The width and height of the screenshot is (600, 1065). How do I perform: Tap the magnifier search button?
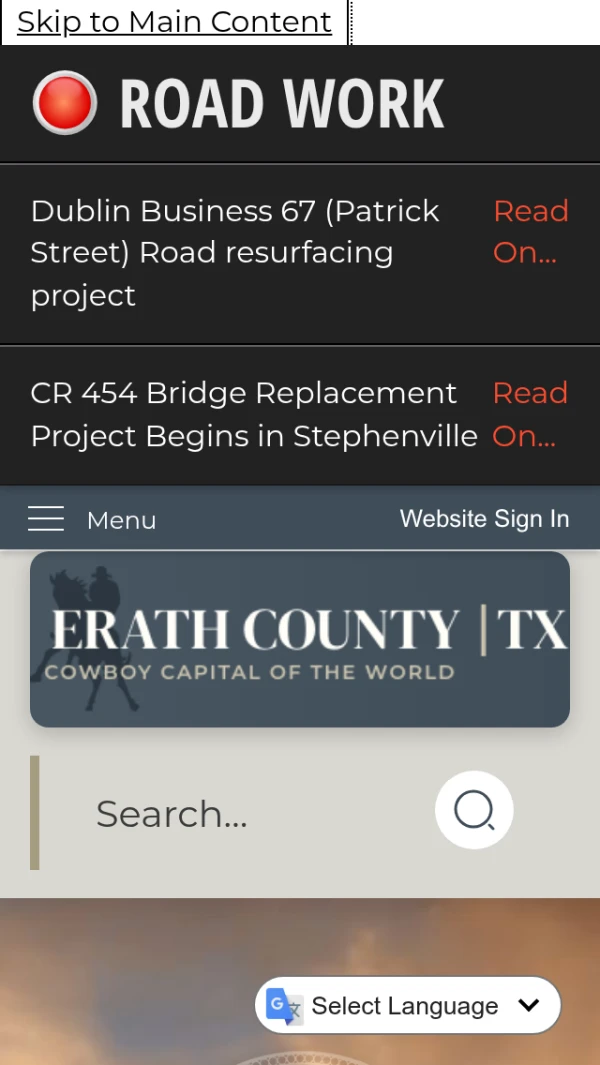474,810
